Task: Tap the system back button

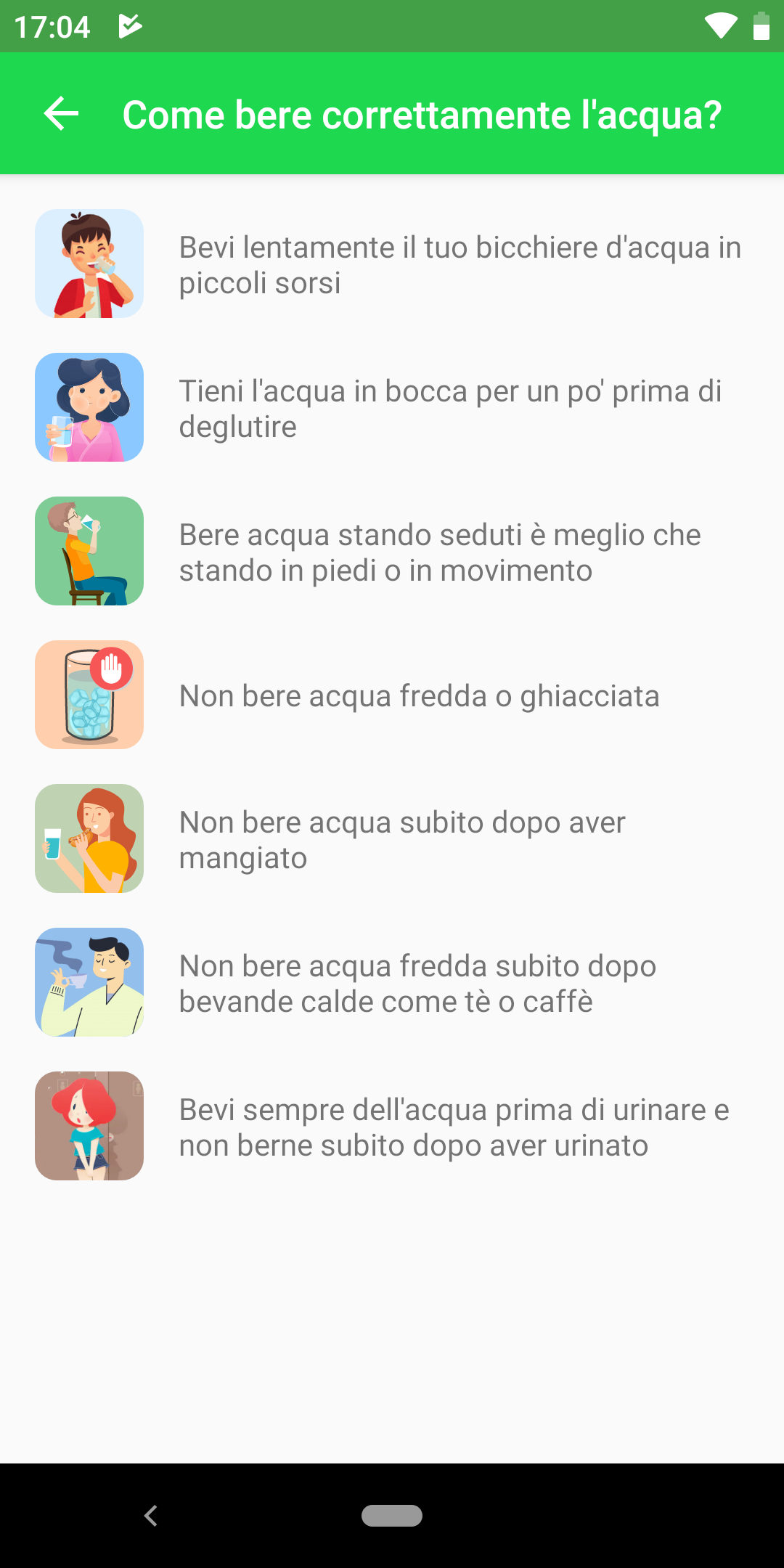Action: 151,1516
